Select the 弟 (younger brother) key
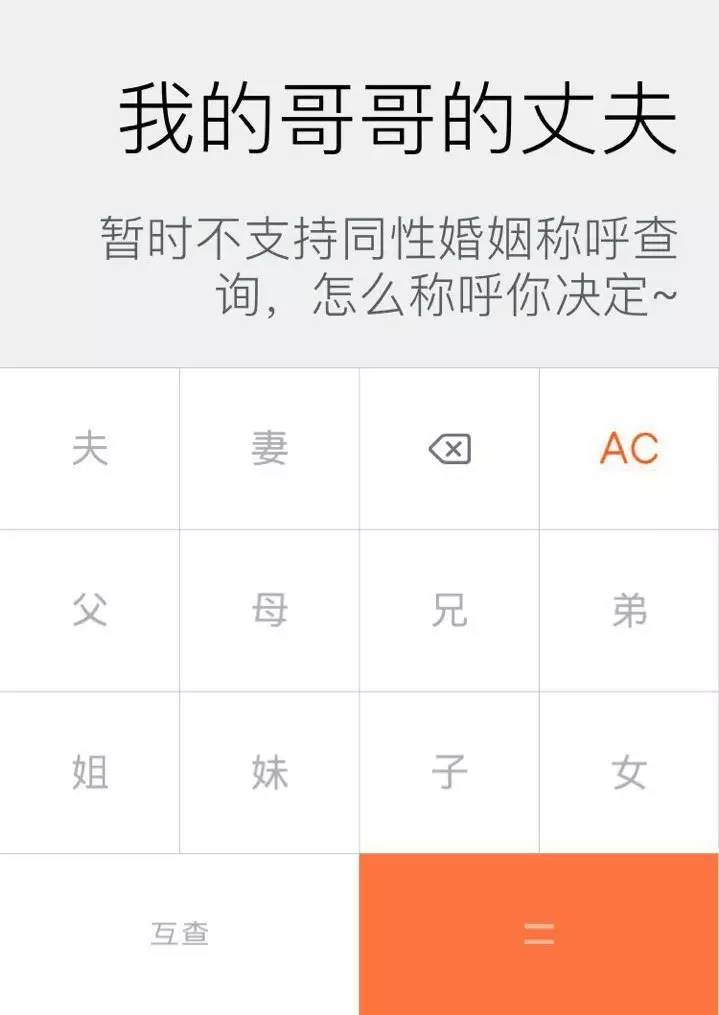The width and height of the screenshot is (719, 1015). tap(629, 610)
